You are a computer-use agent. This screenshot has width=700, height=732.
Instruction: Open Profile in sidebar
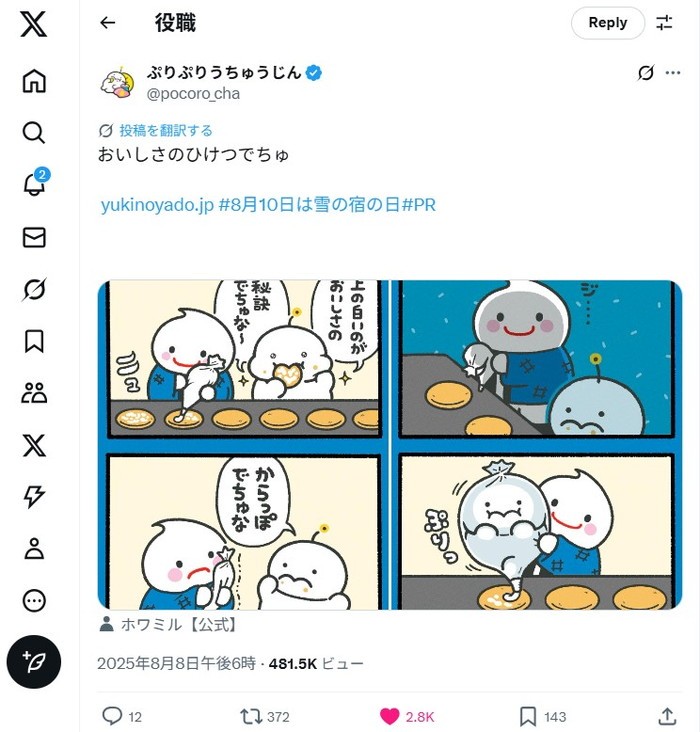(x=34, y=549)
